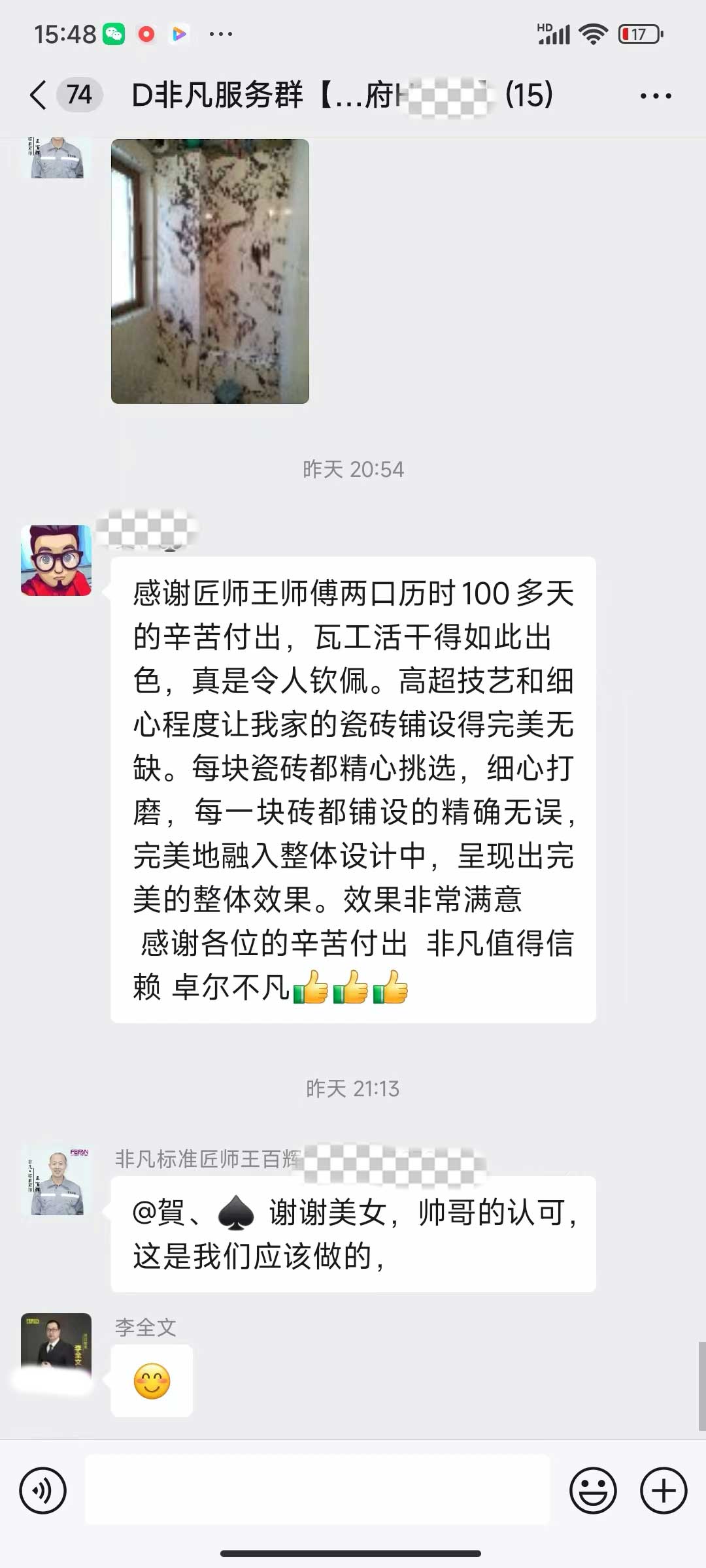Open the emoji sticker panel
This screenshot has width=706, height=1568.
click(x=593, y=1491)
